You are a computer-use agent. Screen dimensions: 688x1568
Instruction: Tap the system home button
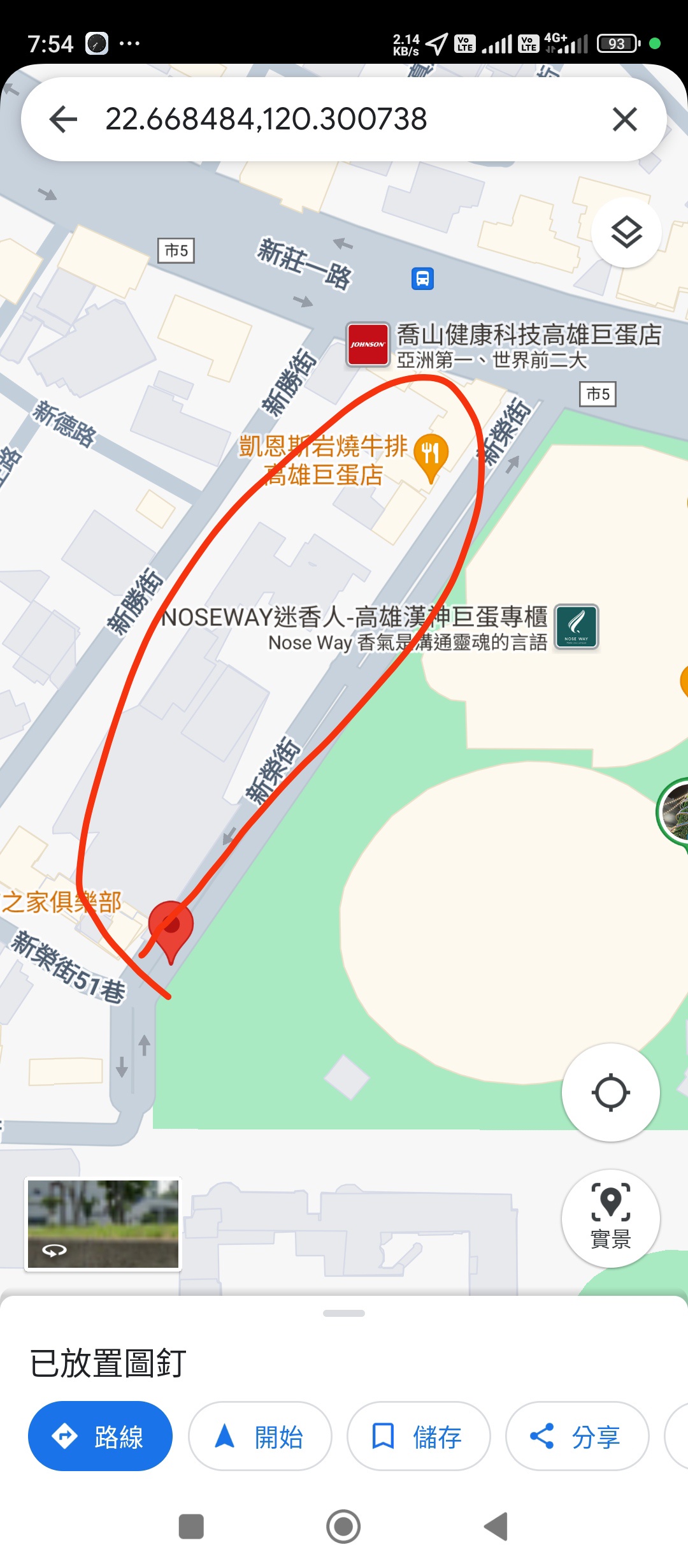pyautogui.click(x=343, y=1527)
